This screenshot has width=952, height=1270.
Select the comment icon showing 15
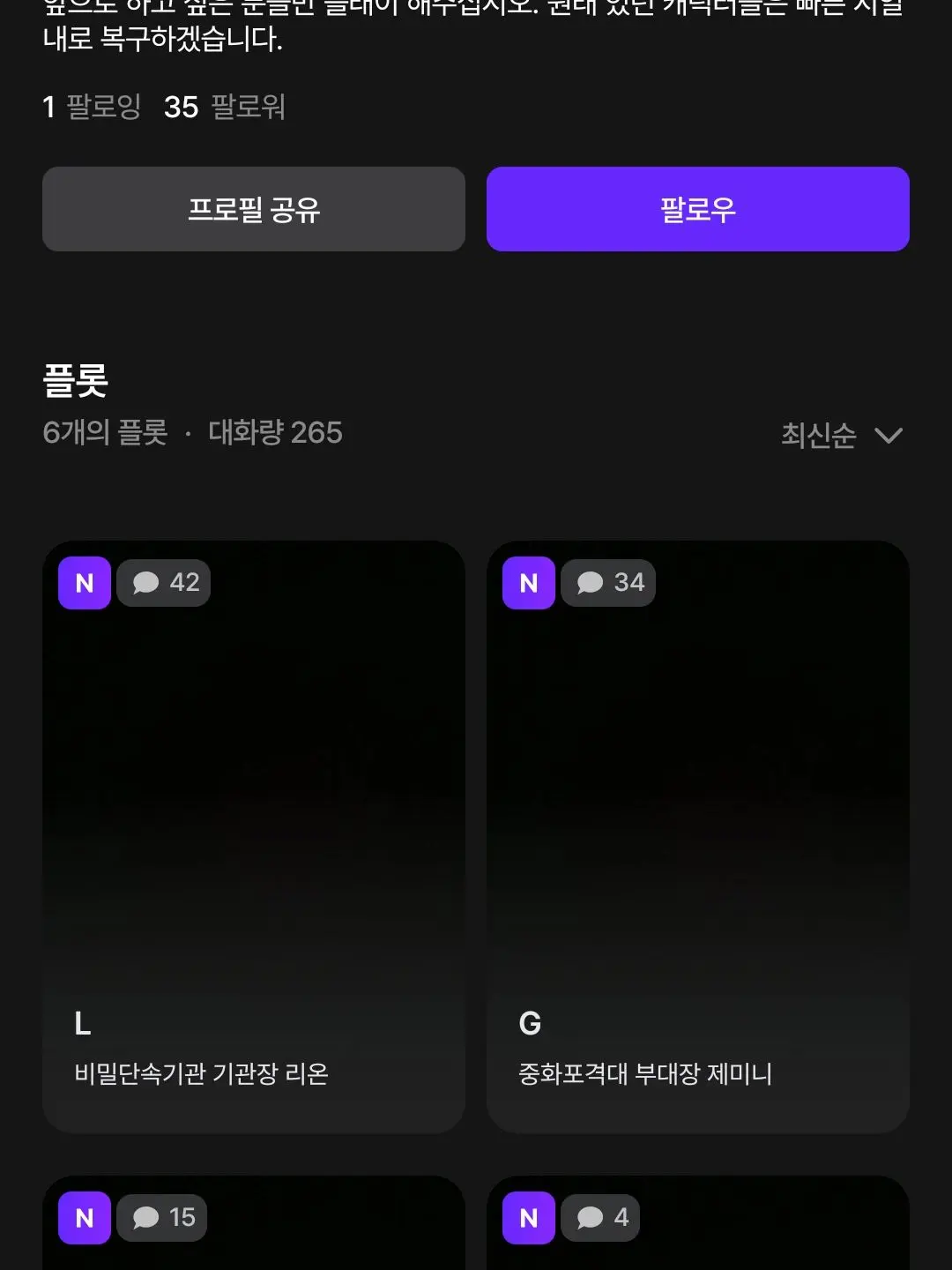162,1218
